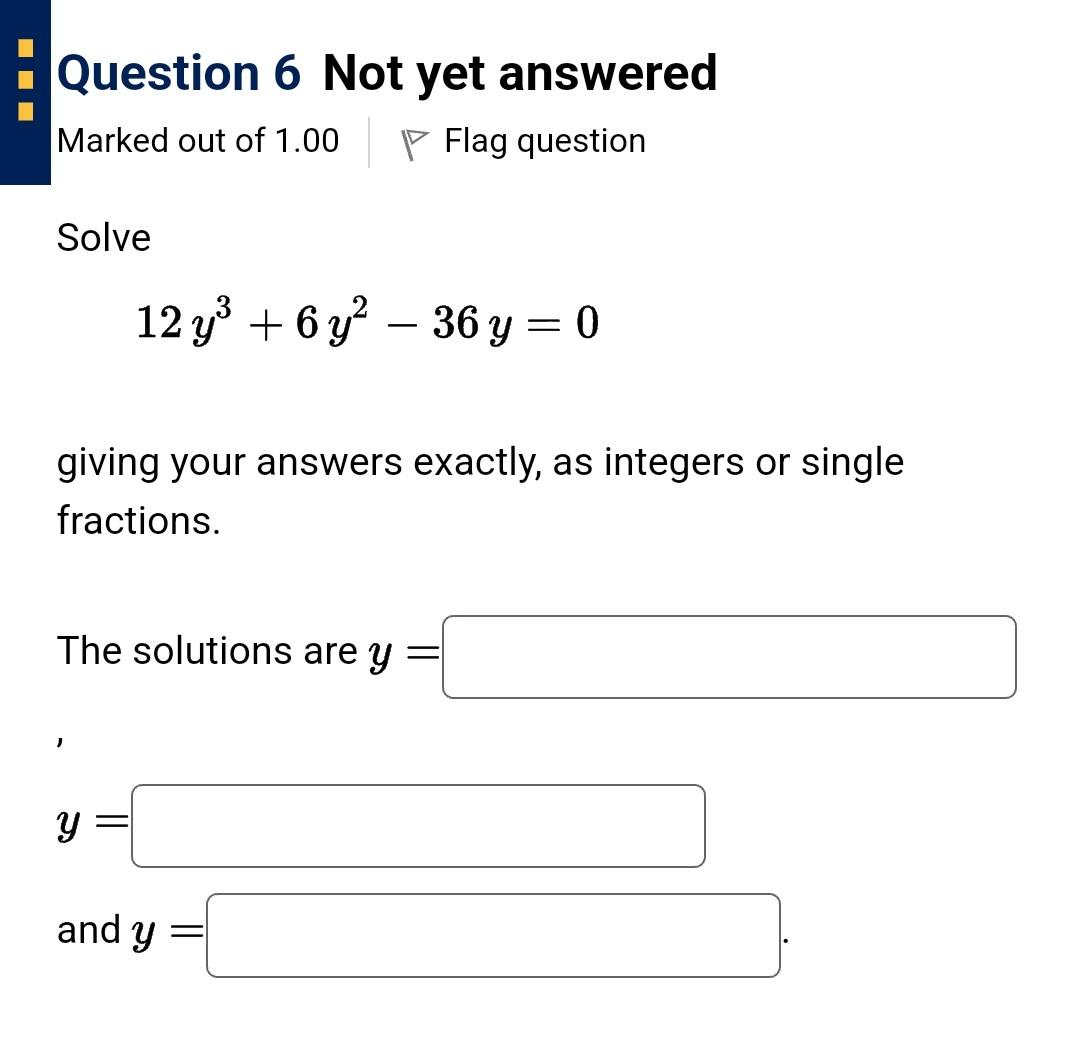Select the third answer box after 'and y ='
This screenshot has width=1080, height=1056.
[x=493, y=935]
